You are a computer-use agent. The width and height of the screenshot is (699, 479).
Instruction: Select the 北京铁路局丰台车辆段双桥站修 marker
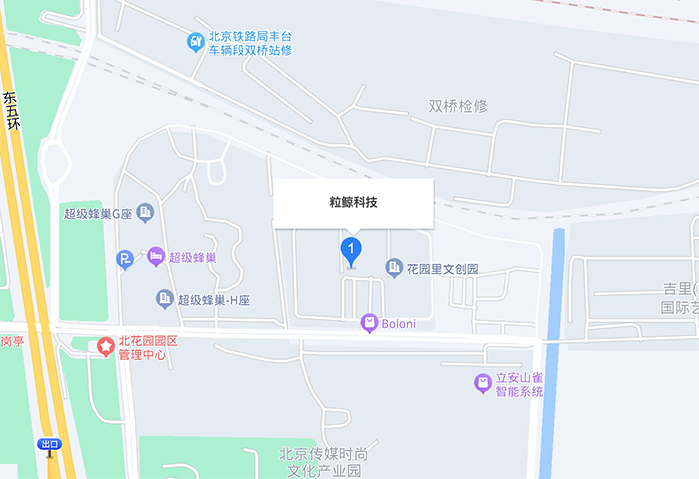(x=196, y=41)
